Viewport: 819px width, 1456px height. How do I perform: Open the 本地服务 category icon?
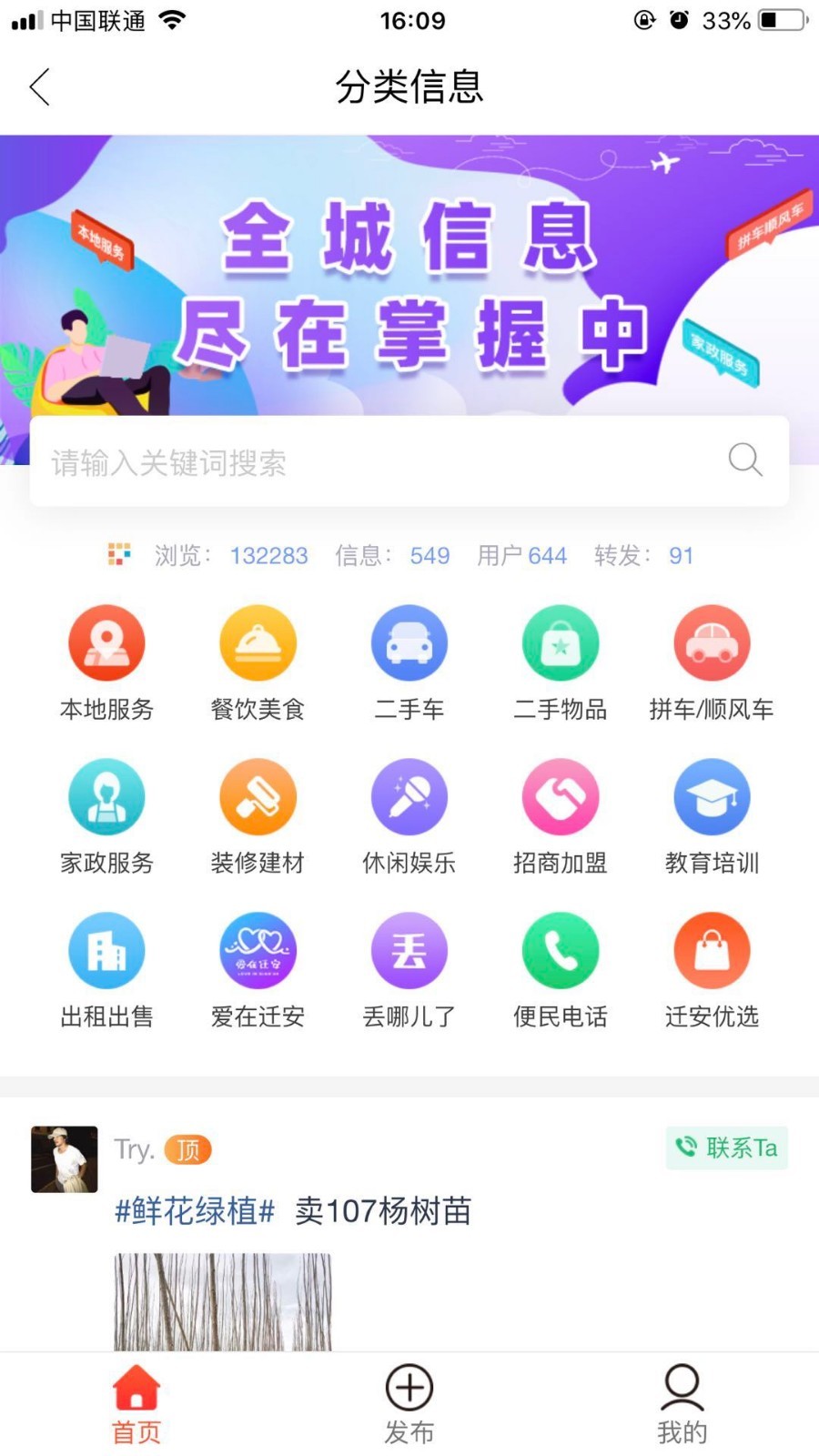pos(106,642)
